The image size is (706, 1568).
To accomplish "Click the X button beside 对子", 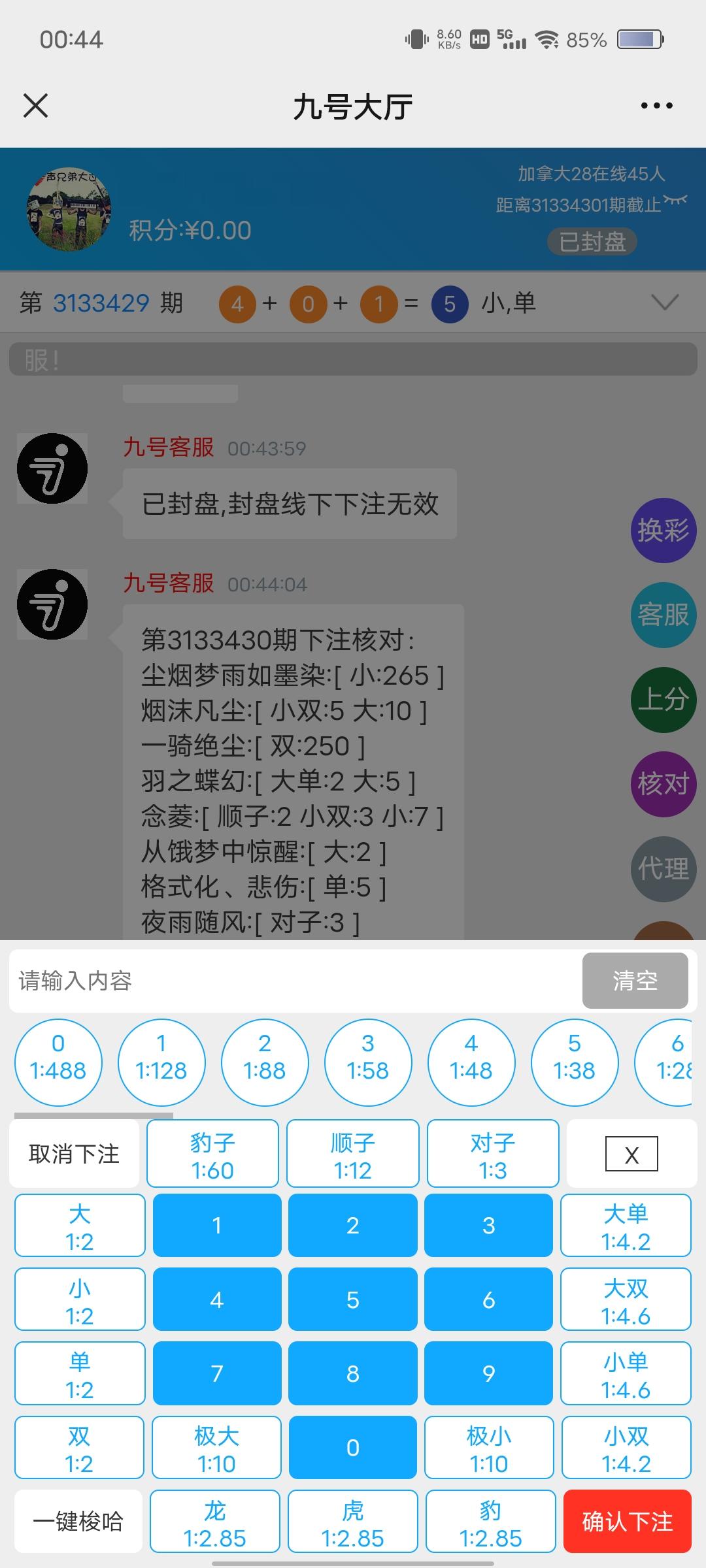I will click(630, 1153).
